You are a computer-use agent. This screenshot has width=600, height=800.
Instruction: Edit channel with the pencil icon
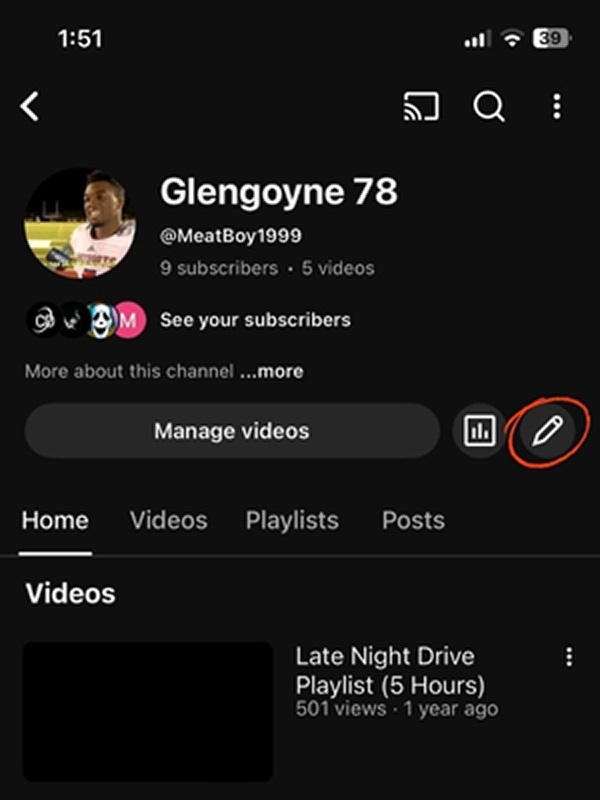pyautogui.click(x=547, y=431)
